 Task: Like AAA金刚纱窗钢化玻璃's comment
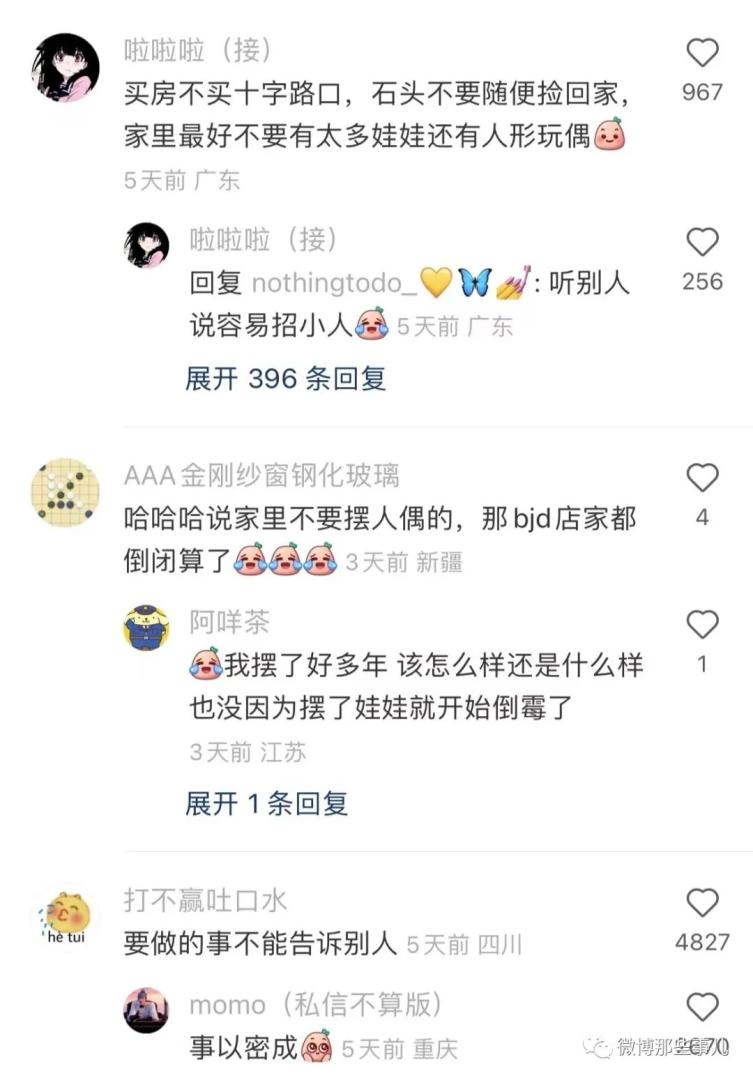[702, 479]
